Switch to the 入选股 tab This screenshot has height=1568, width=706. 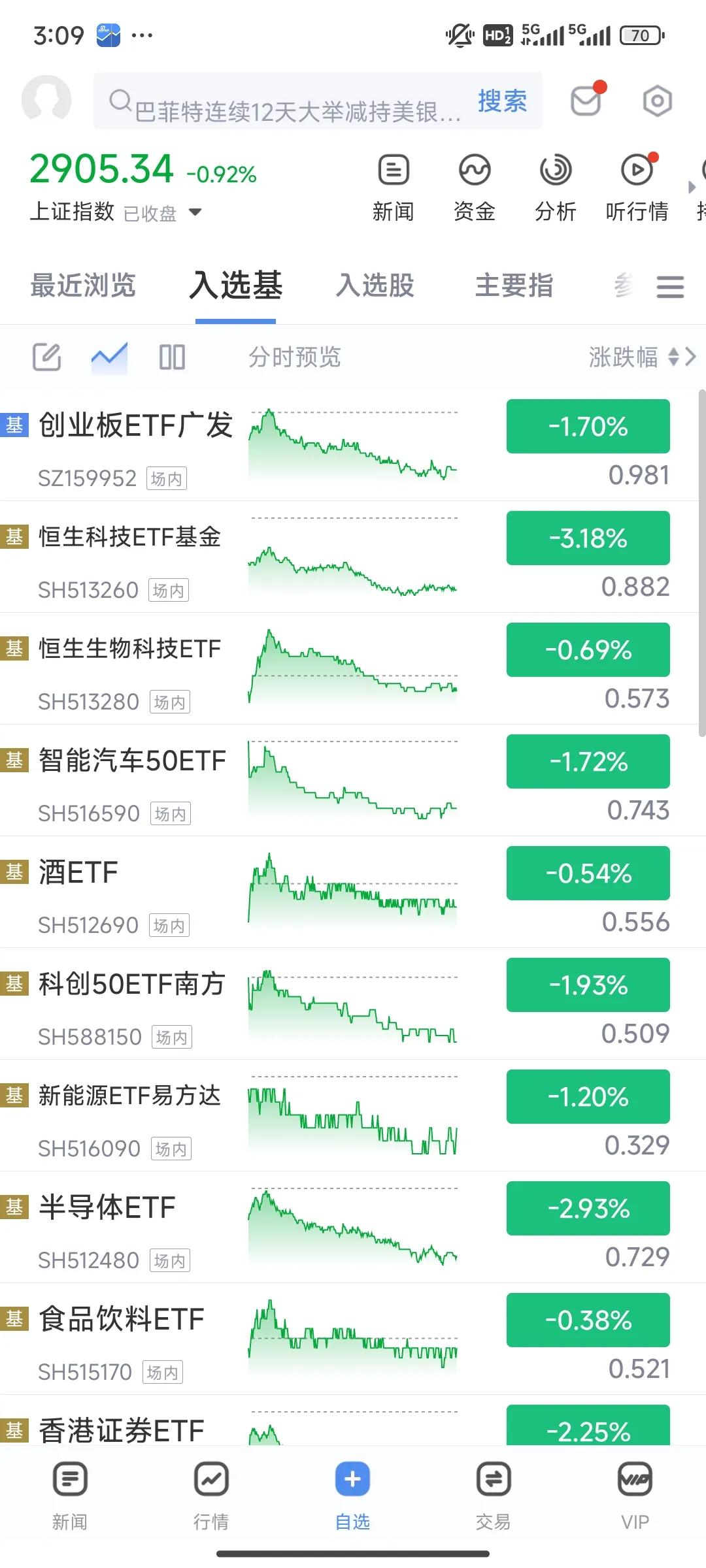pos(375,286)
